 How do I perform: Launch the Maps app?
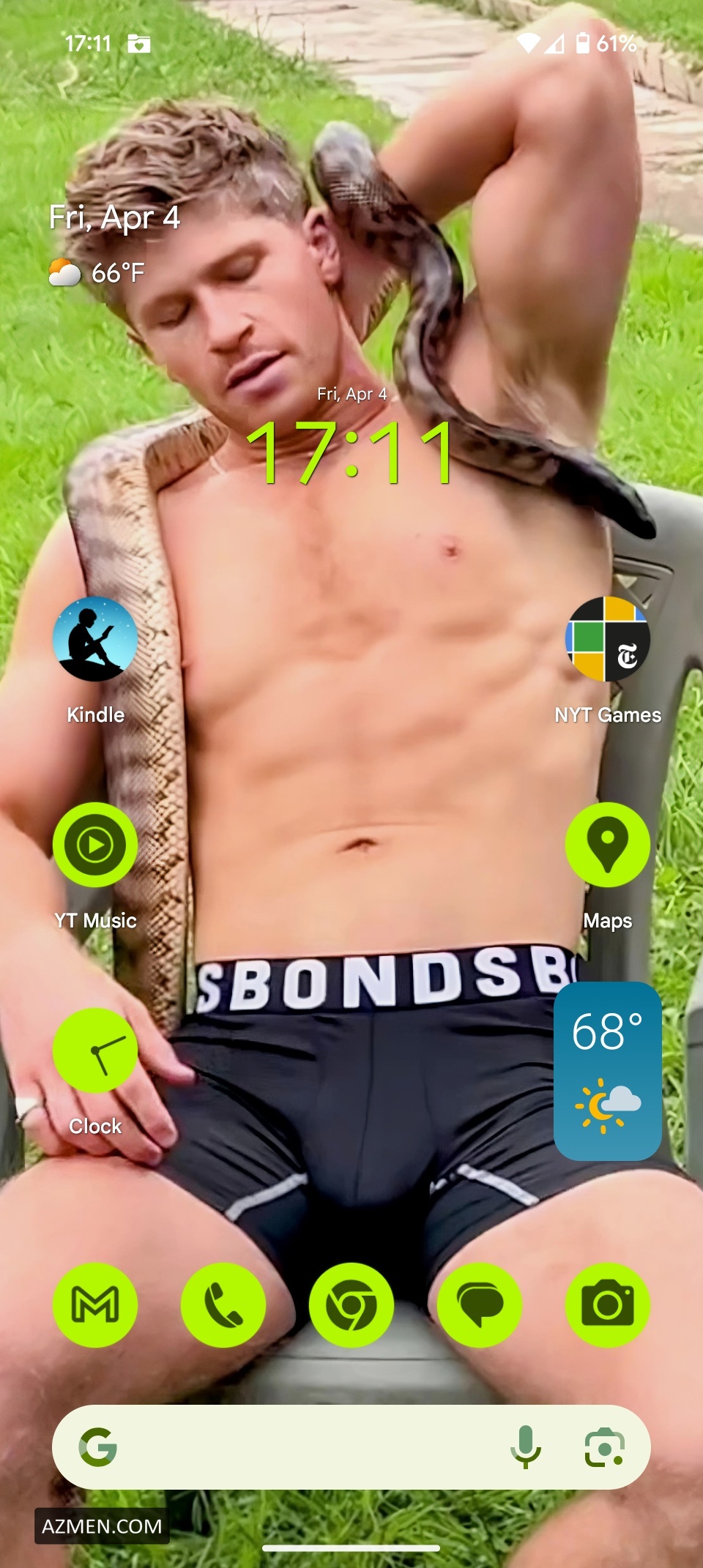[x=607, y=845]
